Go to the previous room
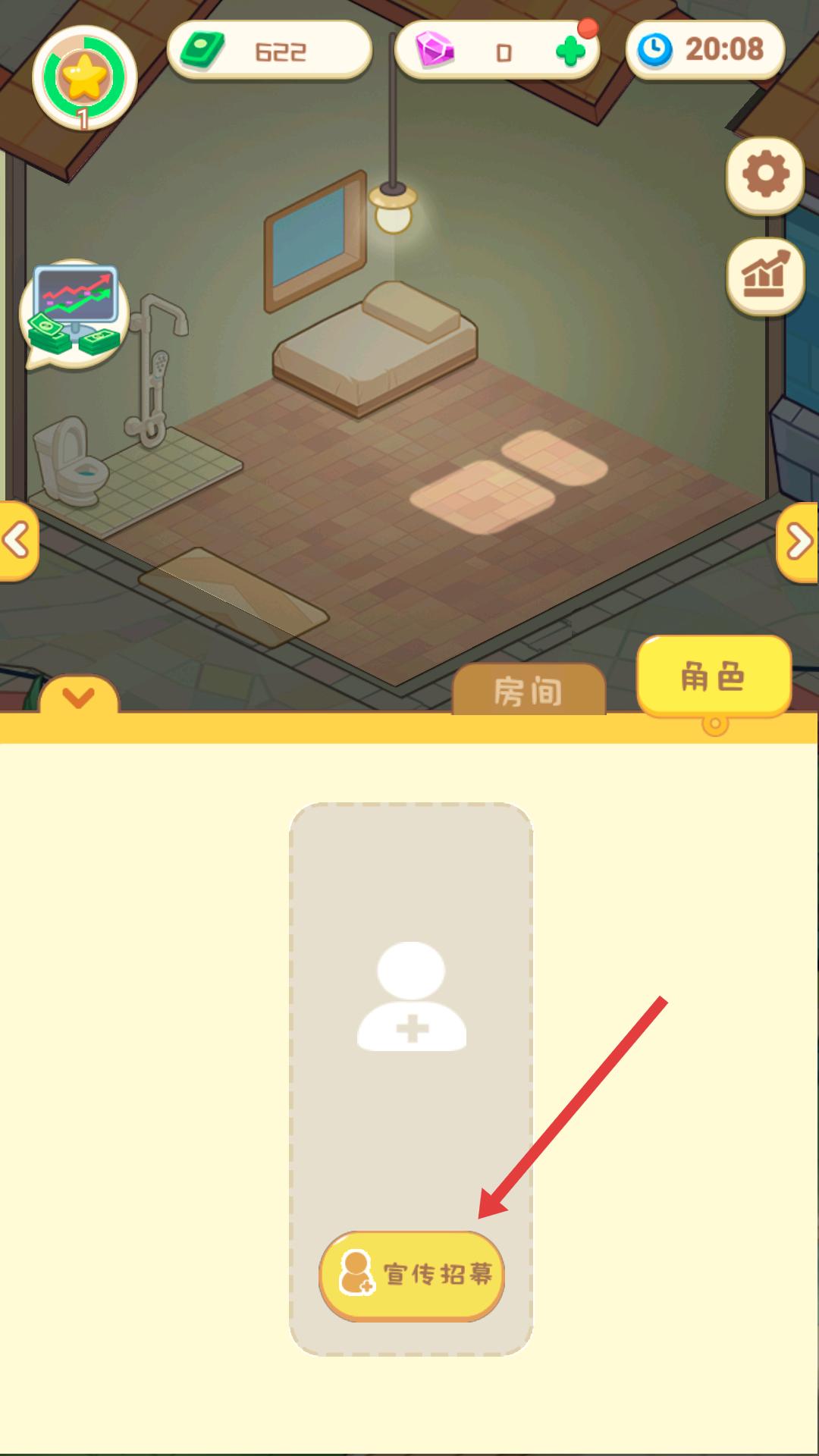The height and width of the screenshot is (1456, 819). [x=17, y=541]
